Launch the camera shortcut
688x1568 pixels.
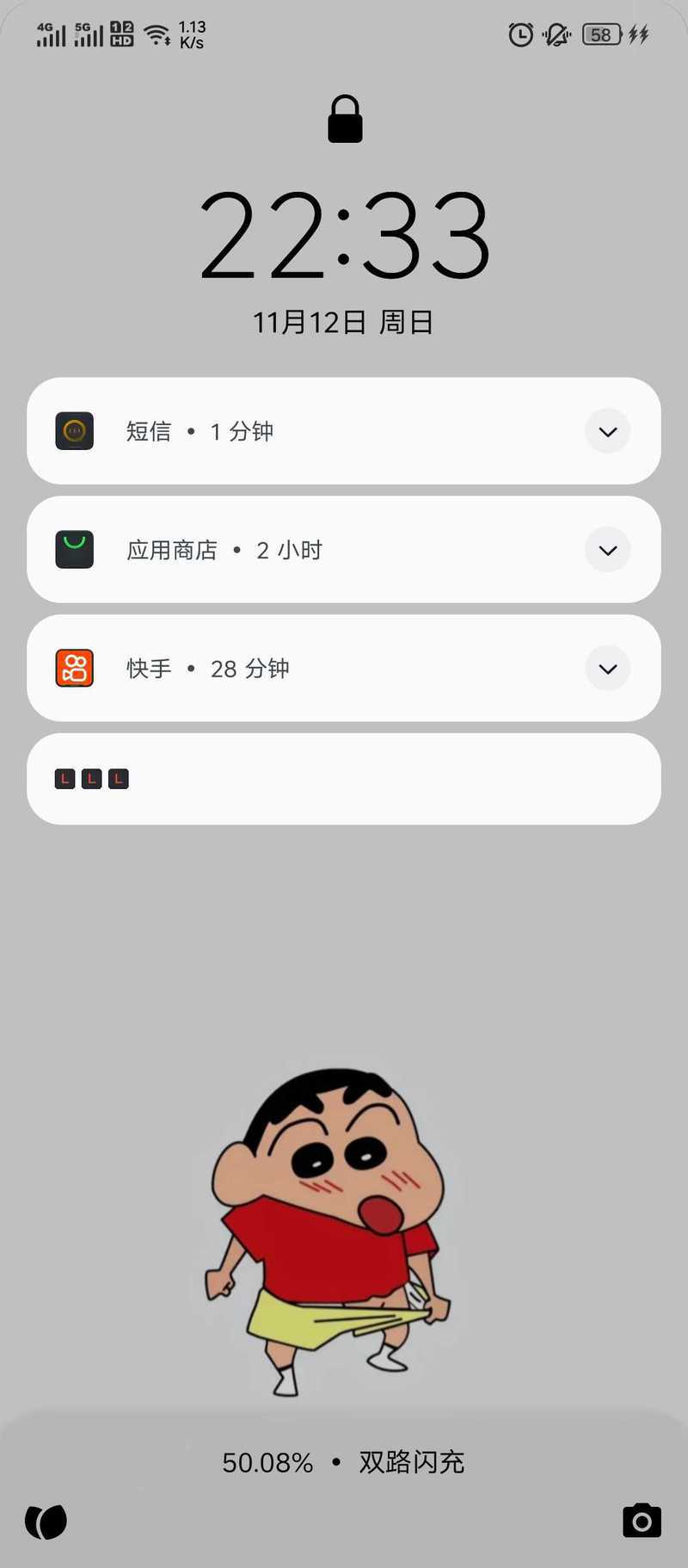click(x=642, y=1521)
